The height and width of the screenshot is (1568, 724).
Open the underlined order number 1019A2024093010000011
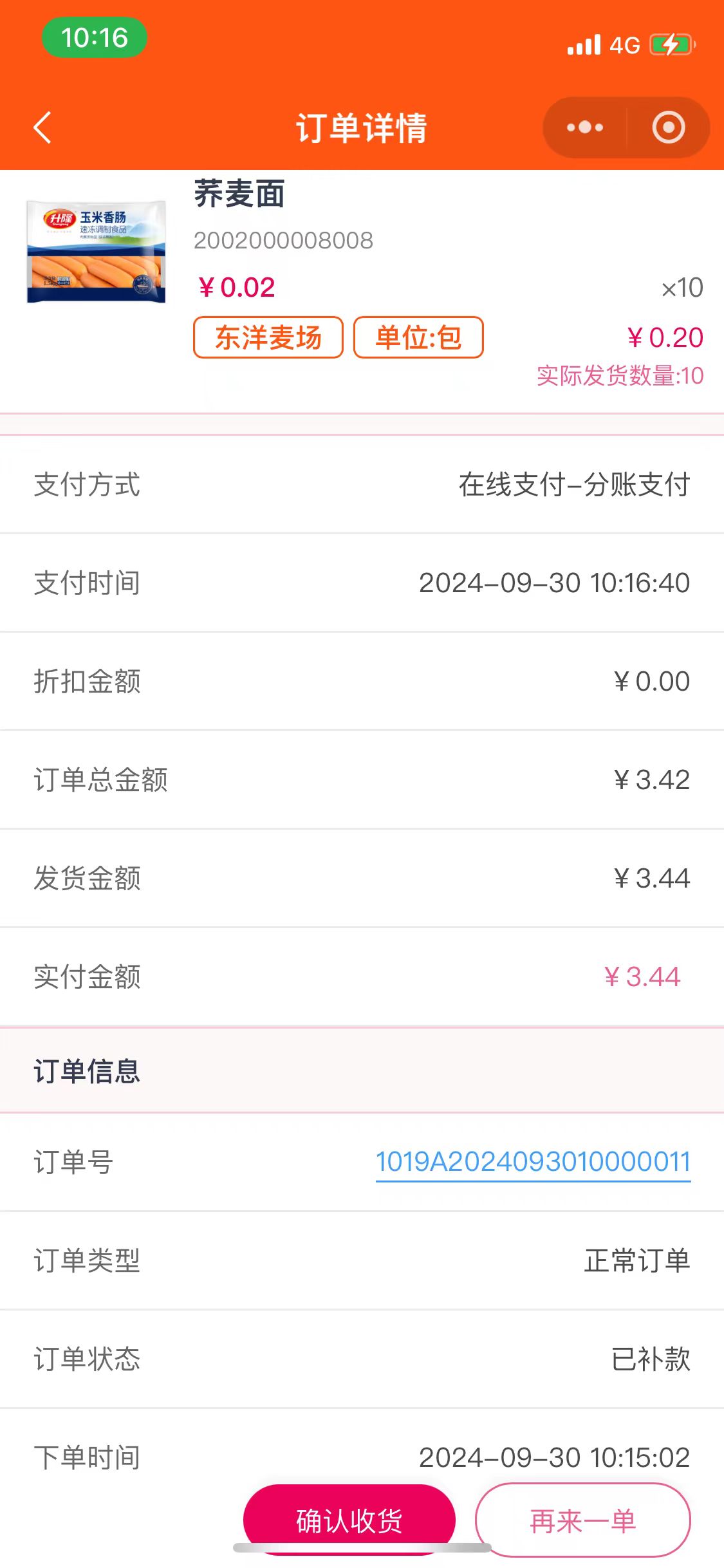point(532,1162)
